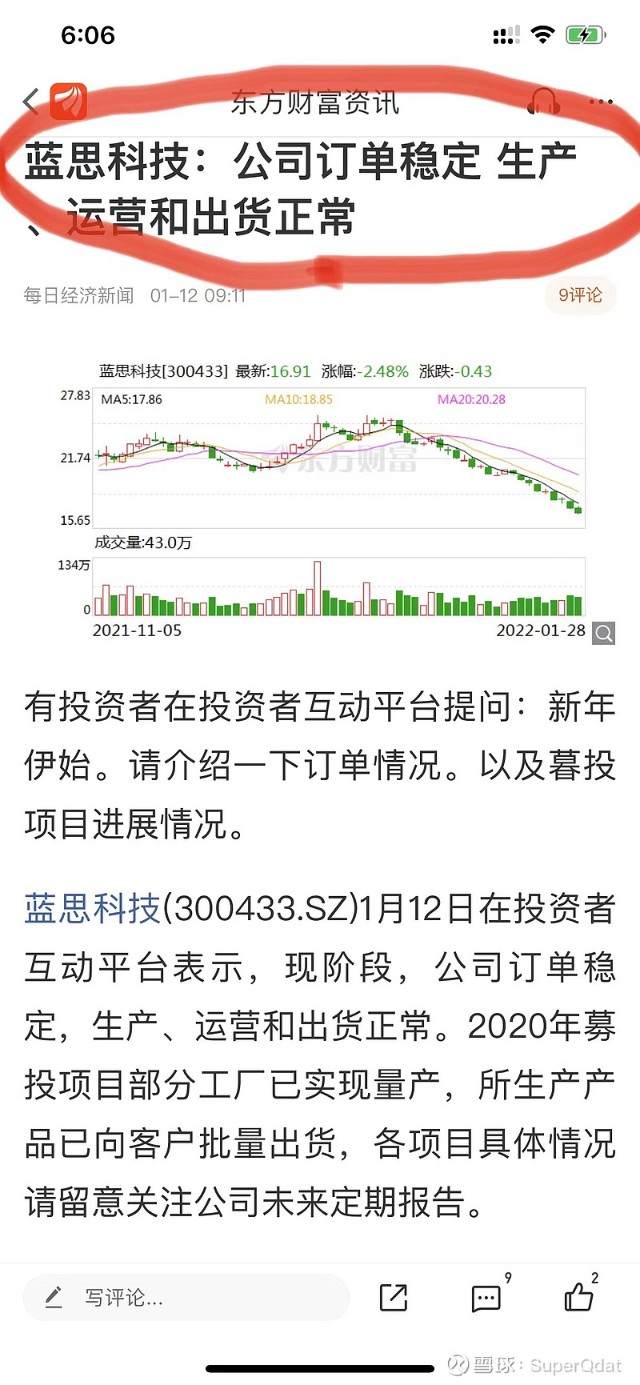Open the three-dot overflow menu
Viewport: 640px width, 1385px height.
tap(600, 101)
